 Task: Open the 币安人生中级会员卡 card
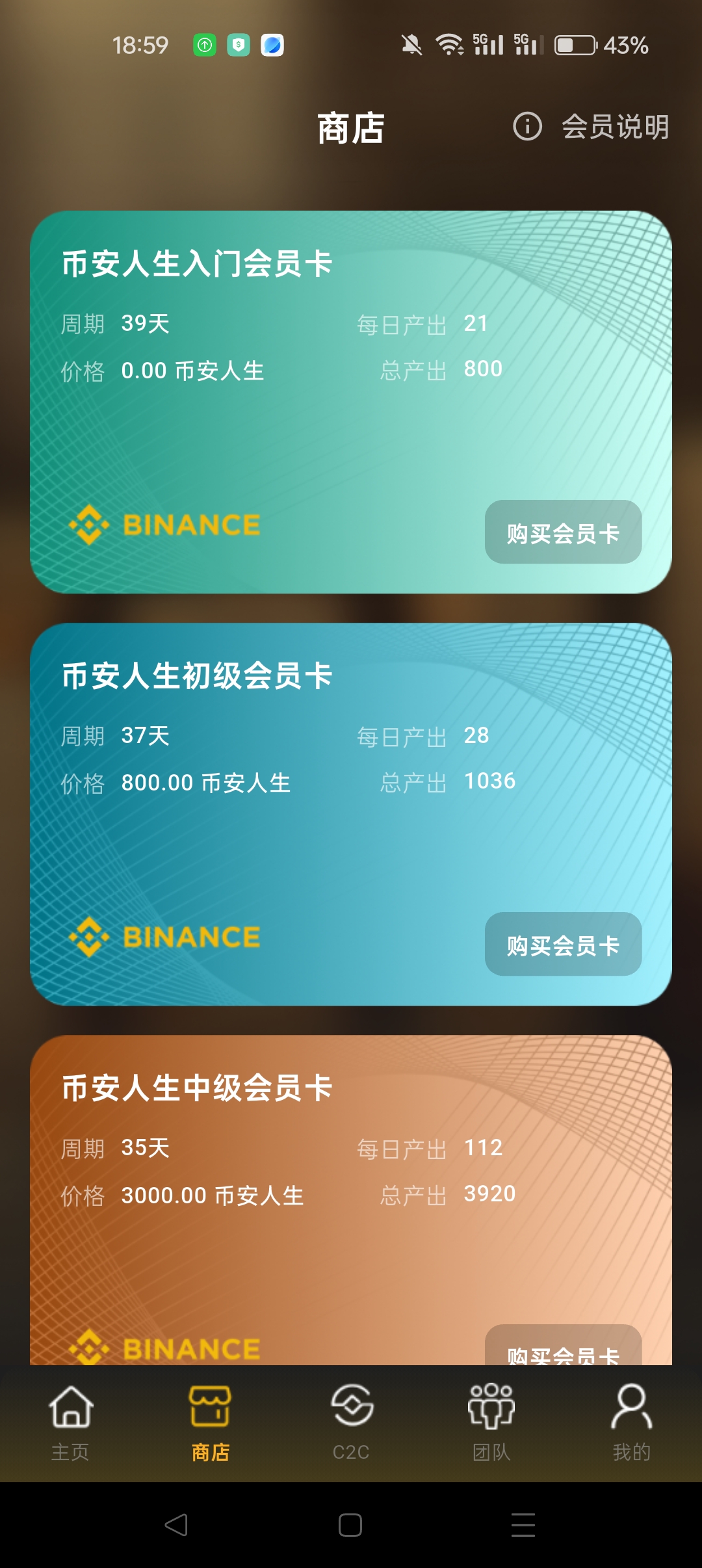click(x=260, y=1248)
